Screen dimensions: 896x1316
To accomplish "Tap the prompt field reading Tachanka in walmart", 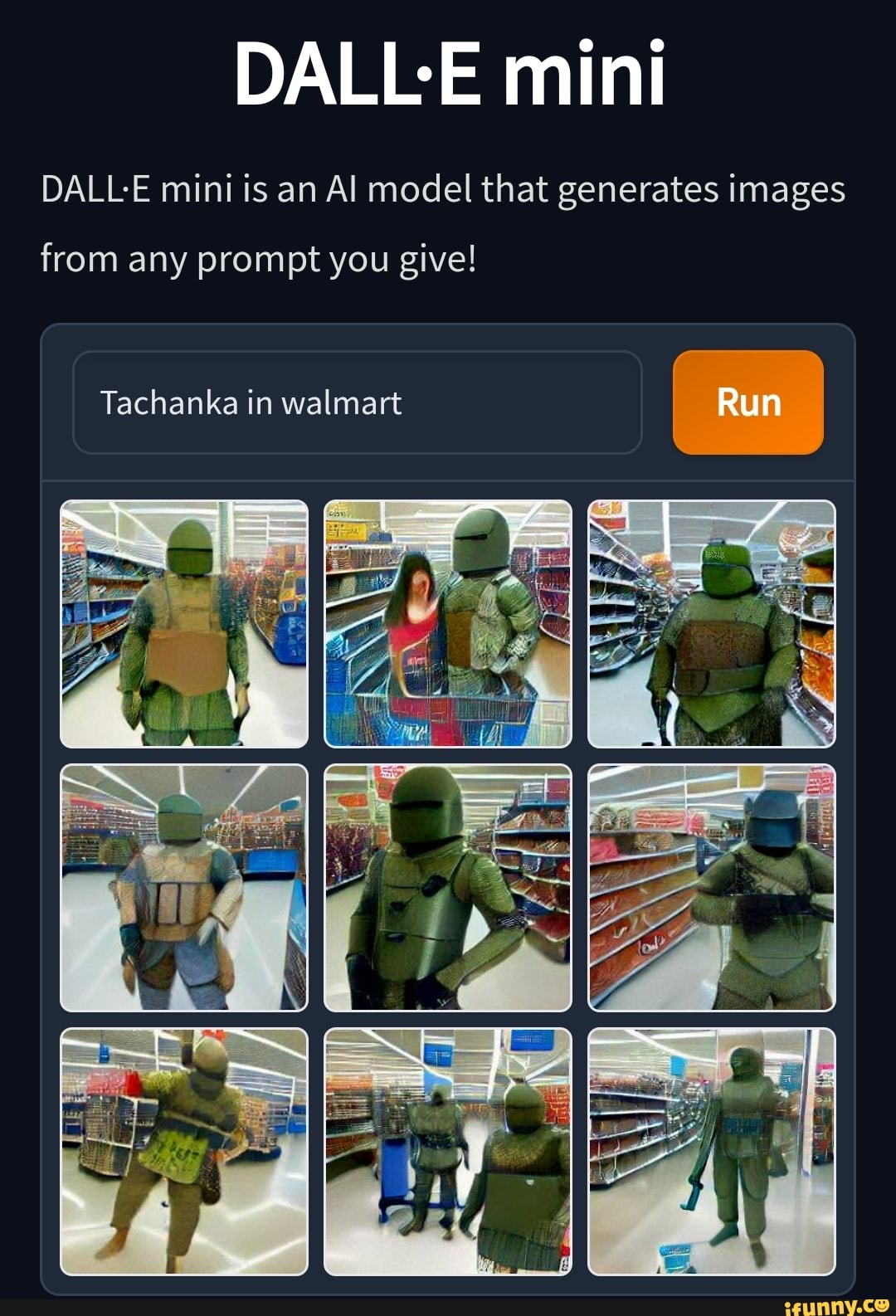I will 357,403.
